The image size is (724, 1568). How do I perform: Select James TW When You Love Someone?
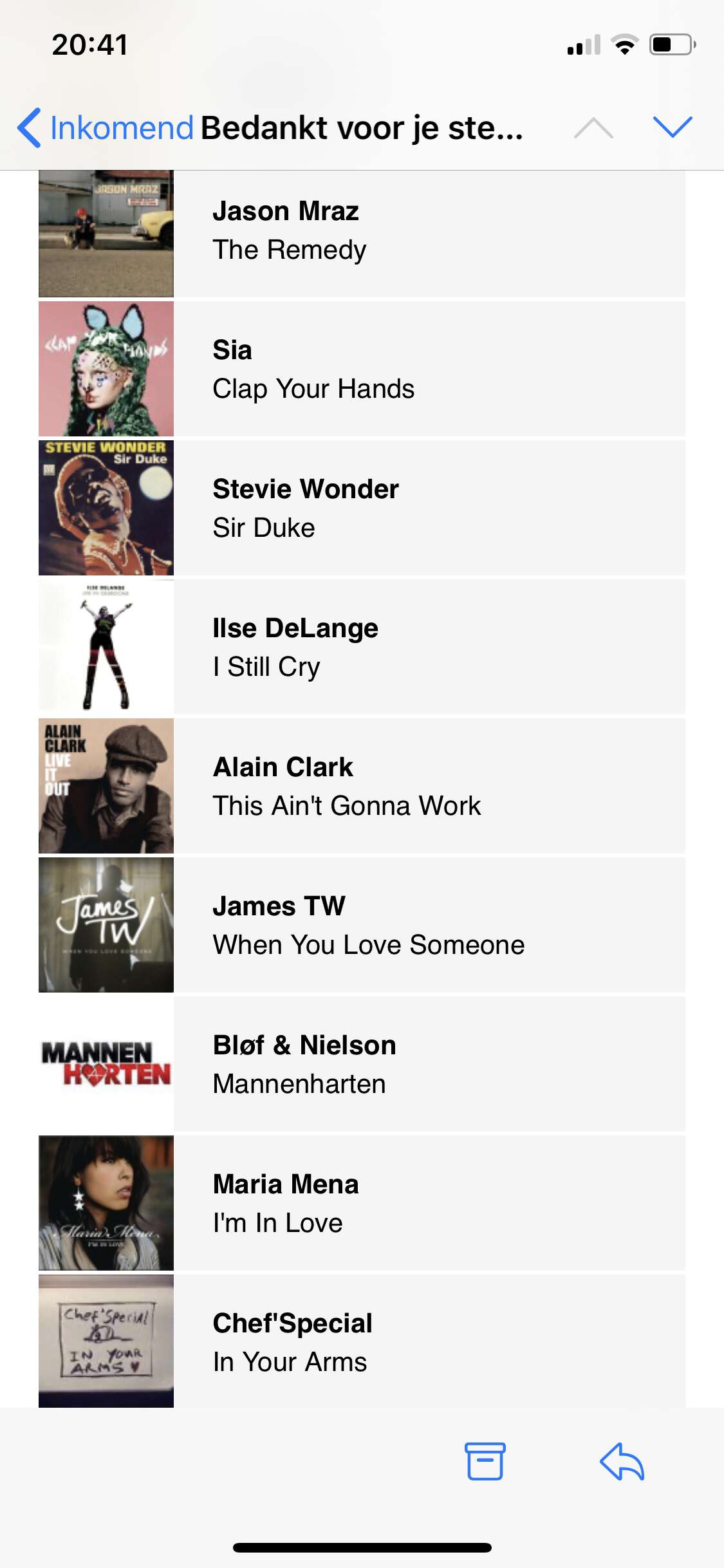(362, 925)
